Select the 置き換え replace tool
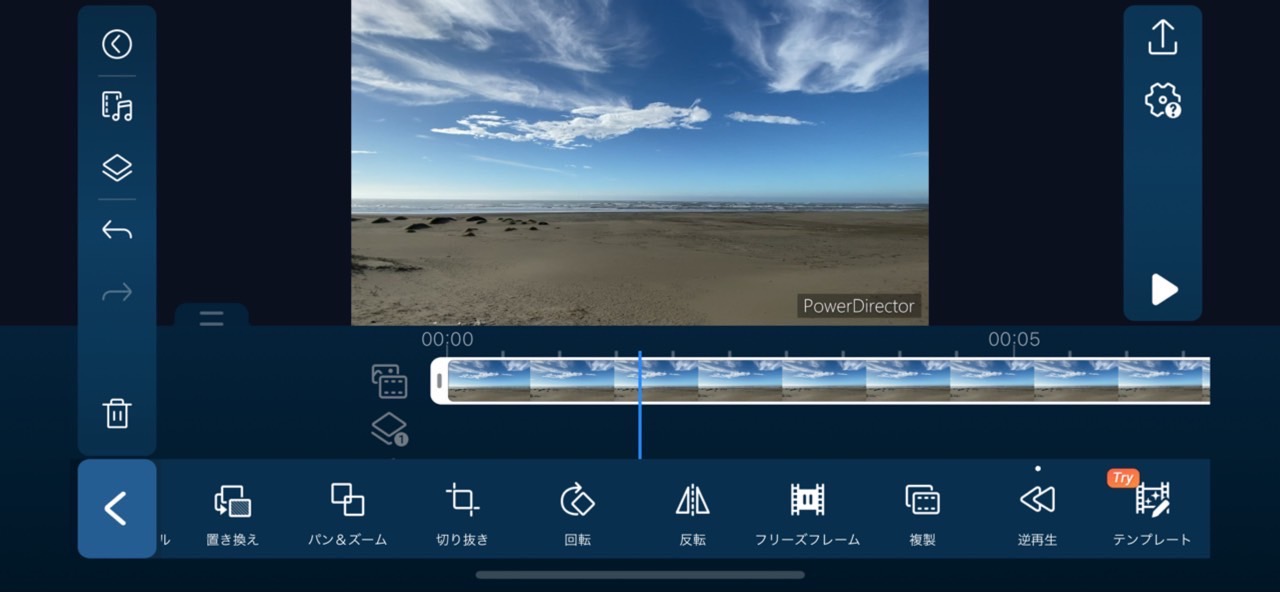 tap(232, 512)
